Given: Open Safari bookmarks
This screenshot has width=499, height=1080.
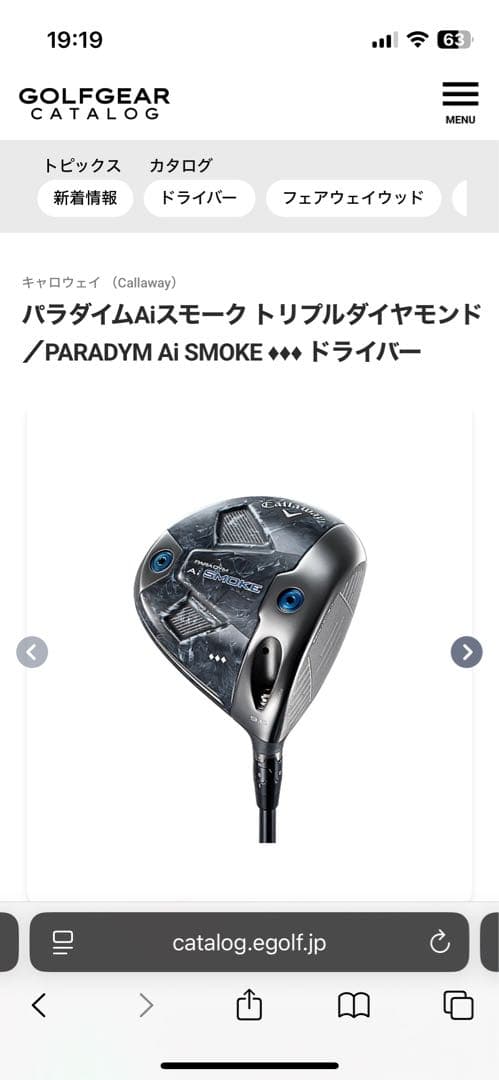Looking at the screenshot, I should 354,1006.
